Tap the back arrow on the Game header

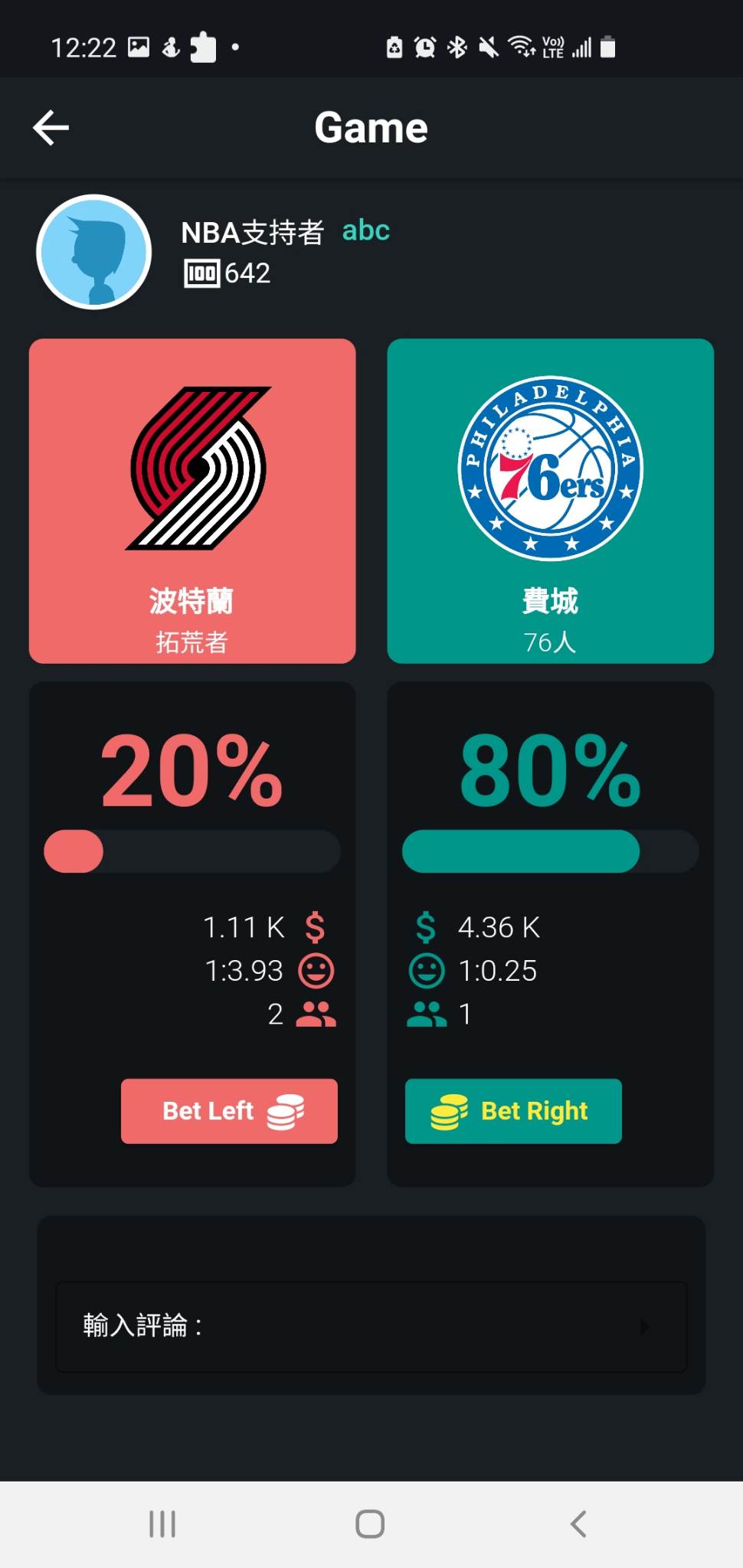(51, 127)
